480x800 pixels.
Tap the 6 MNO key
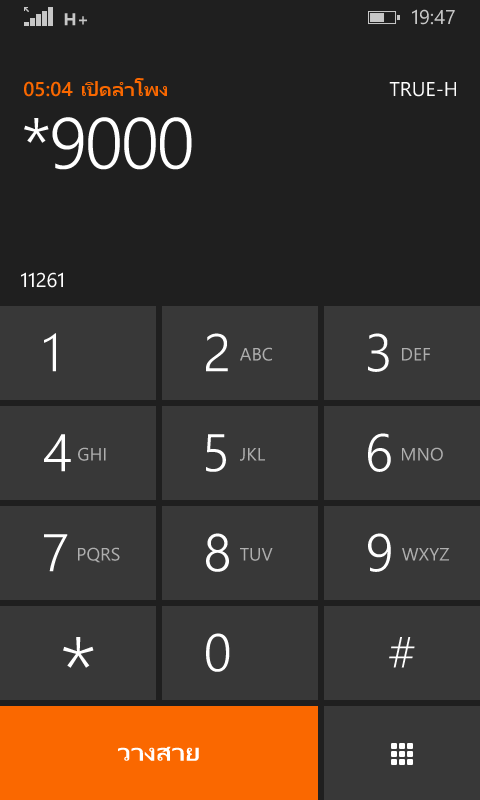pos(402,453)
